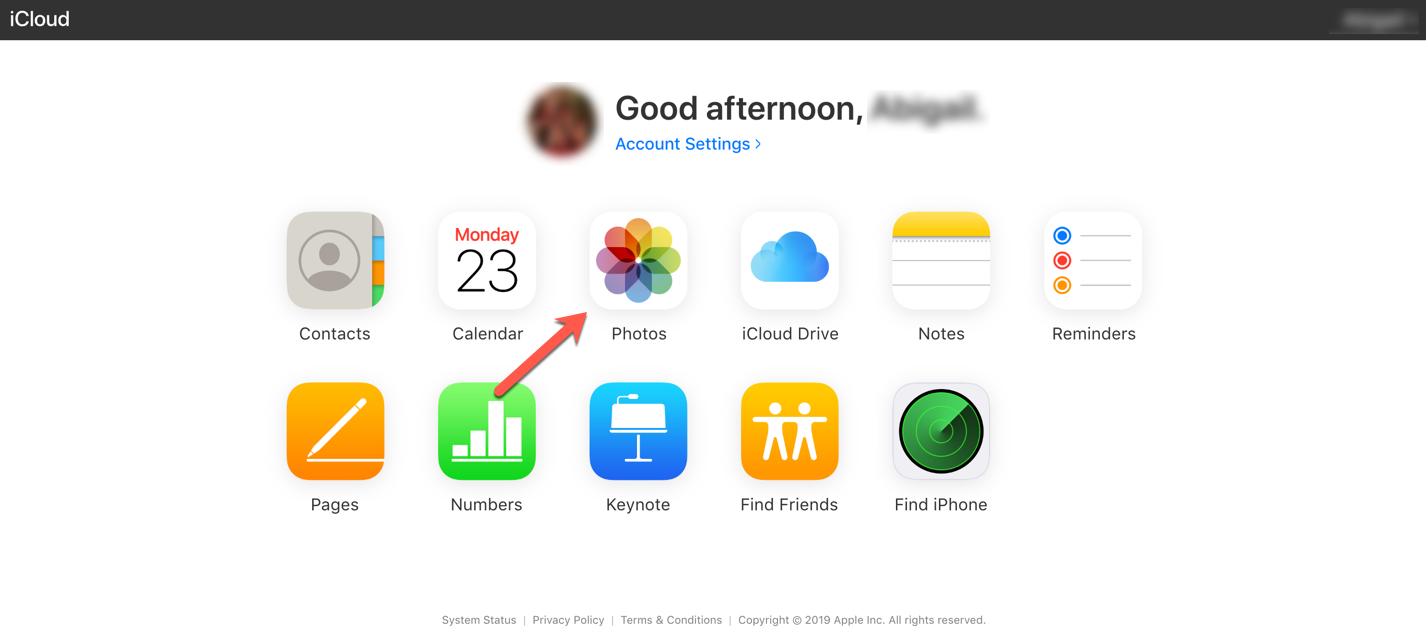Image resolution: width=1426 pixels, height=639 pixels.
Task: Open the account name menu in header
Action: [x=1375, y=20]
